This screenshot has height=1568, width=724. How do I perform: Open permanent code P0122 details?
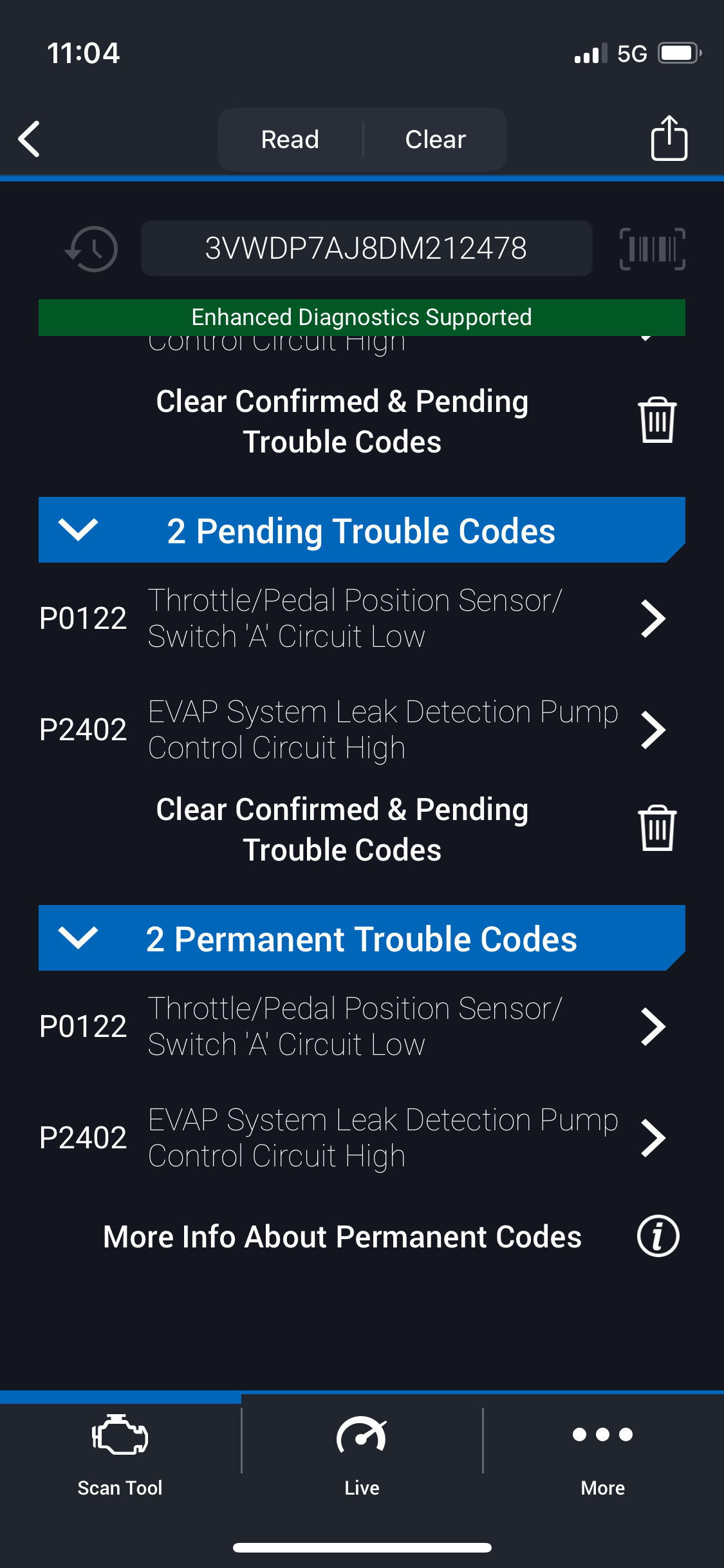[362, 1027]
